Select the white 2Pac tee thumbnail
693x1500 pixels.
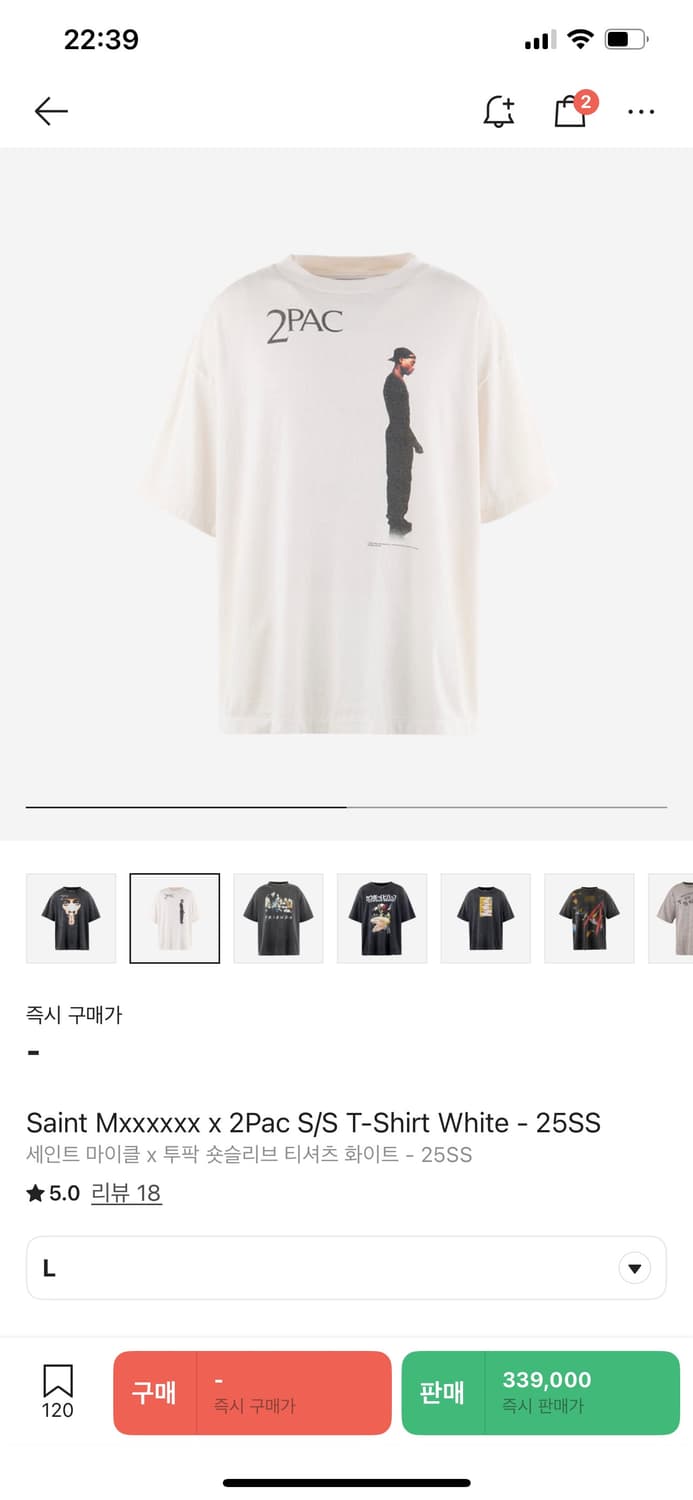point(175,918)
